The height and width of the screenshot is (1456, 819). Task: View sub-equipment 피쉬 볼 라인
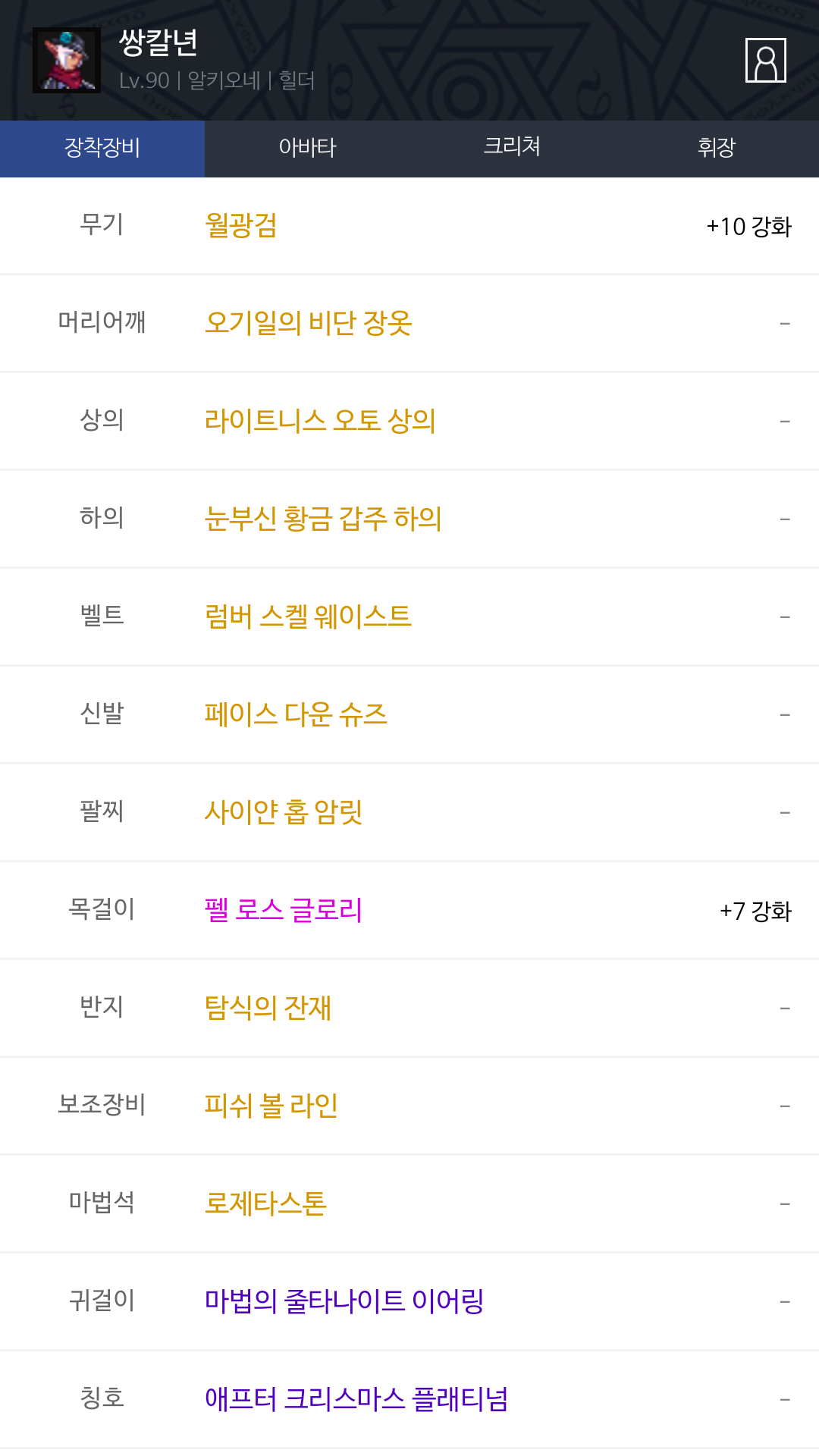click(271, 1106)
